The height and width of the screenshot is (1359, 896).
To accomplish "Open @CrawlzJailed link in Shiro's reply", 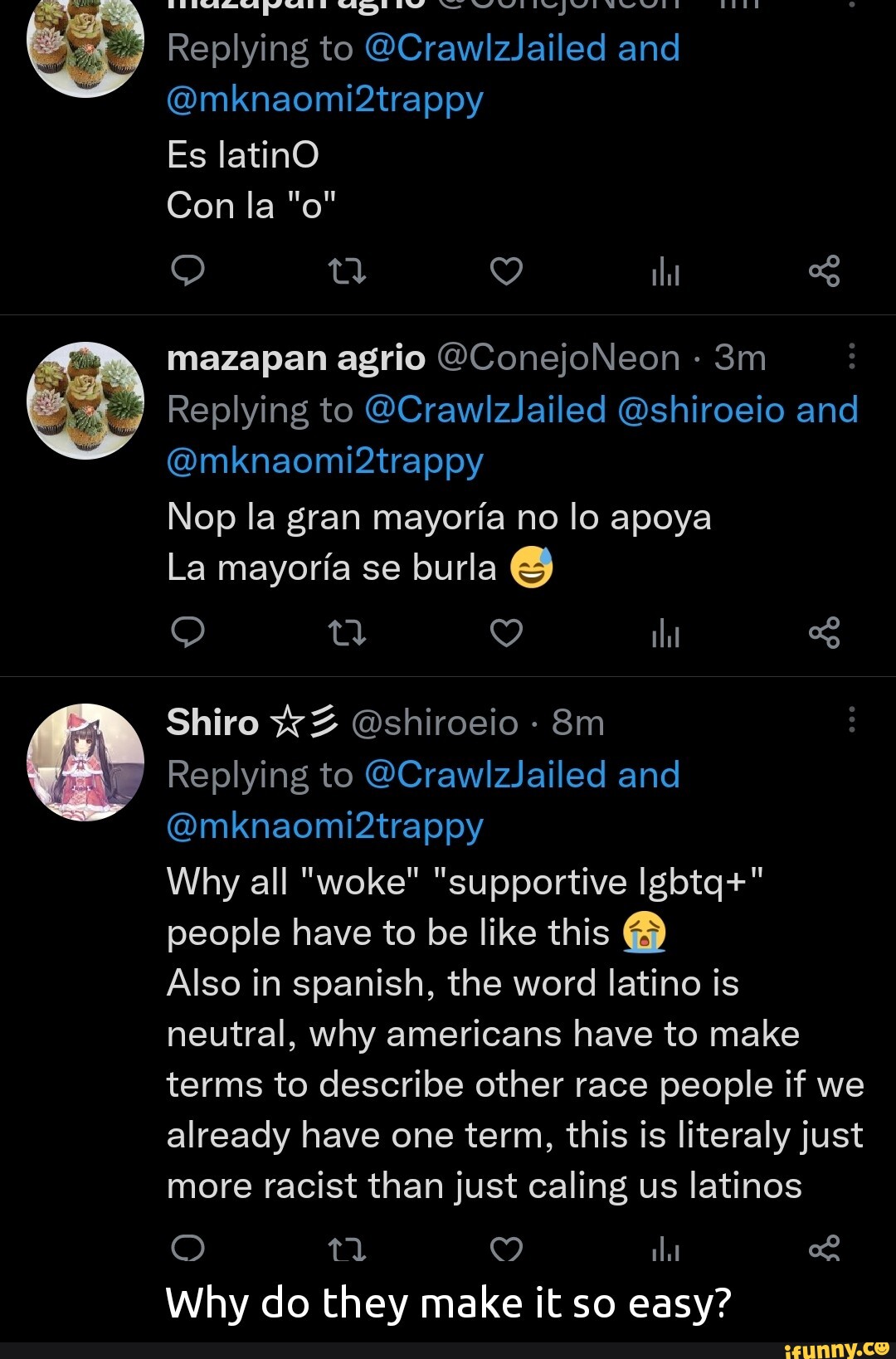I will point(485,775).
